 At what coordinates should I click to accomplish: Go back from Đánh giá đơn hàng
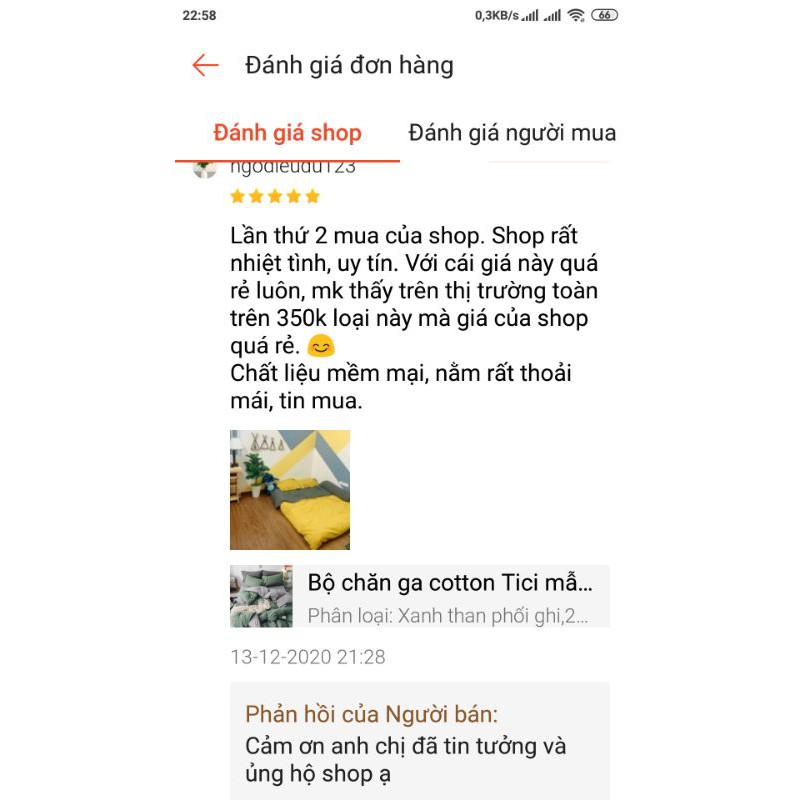(205, 66)
